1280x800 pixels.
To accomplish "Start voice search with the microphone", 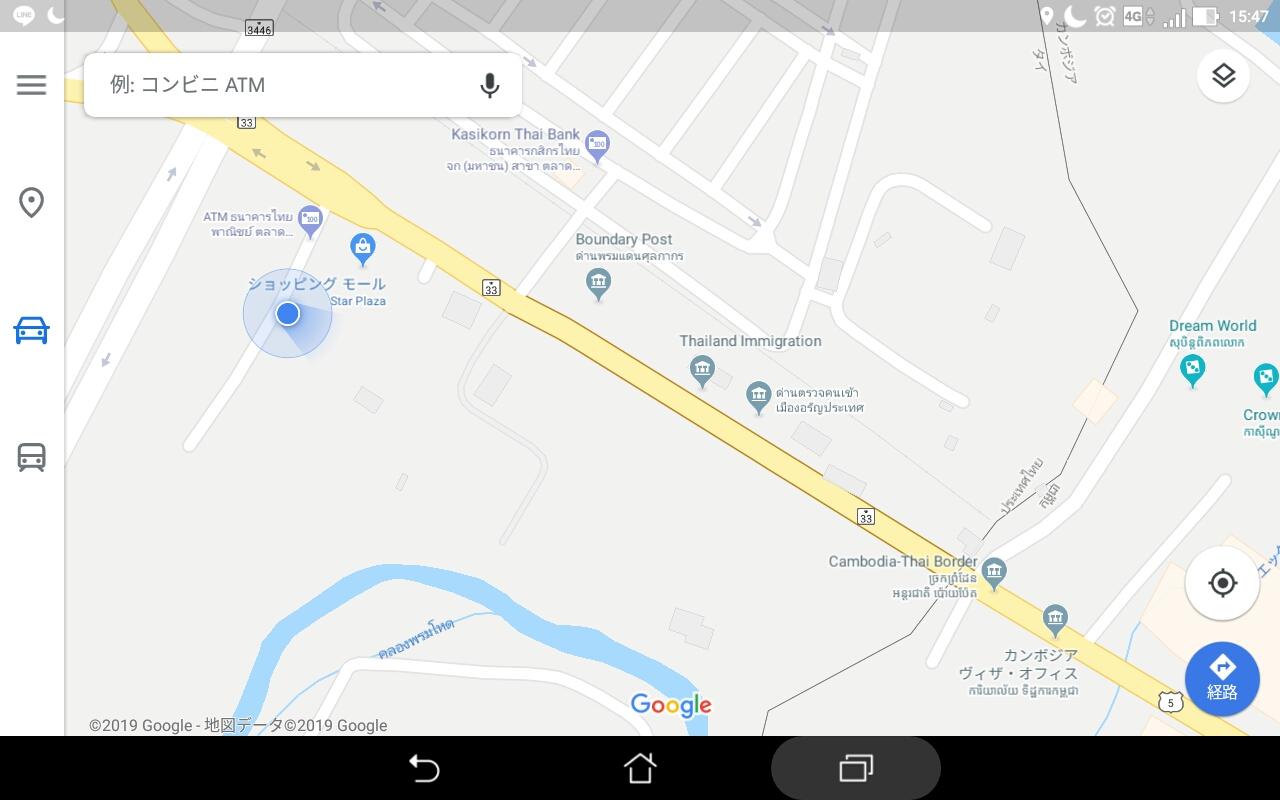I will (x=489, y=85).
